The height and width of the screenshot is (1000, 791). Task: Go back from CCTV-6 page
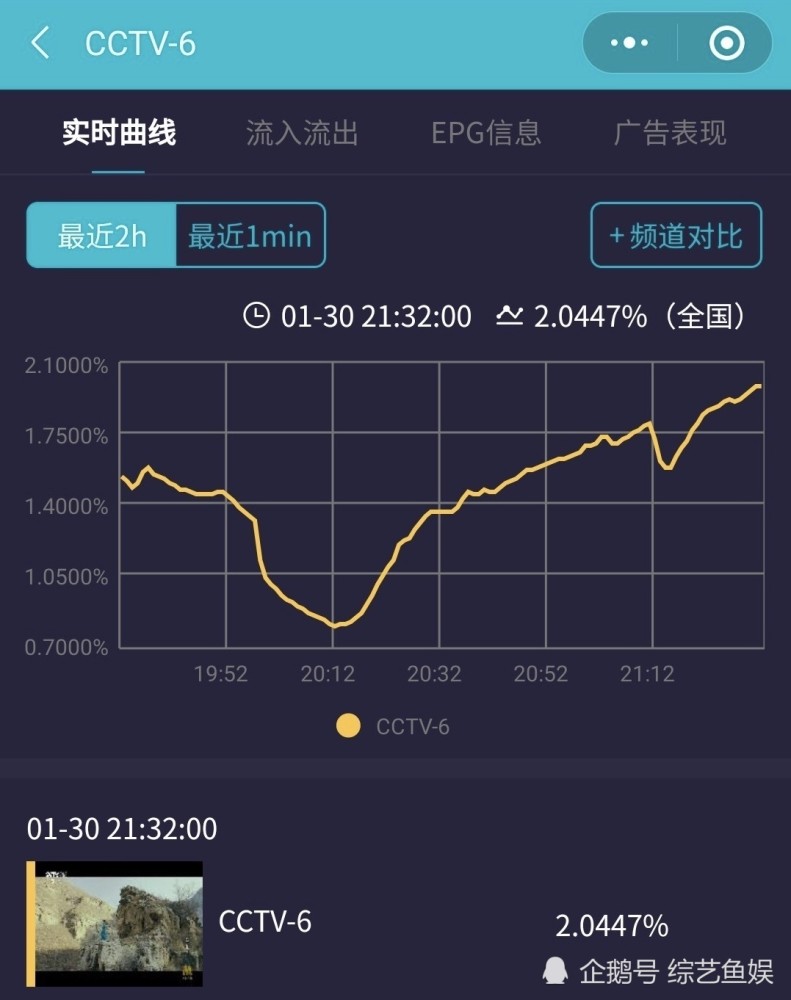[40, 43]
